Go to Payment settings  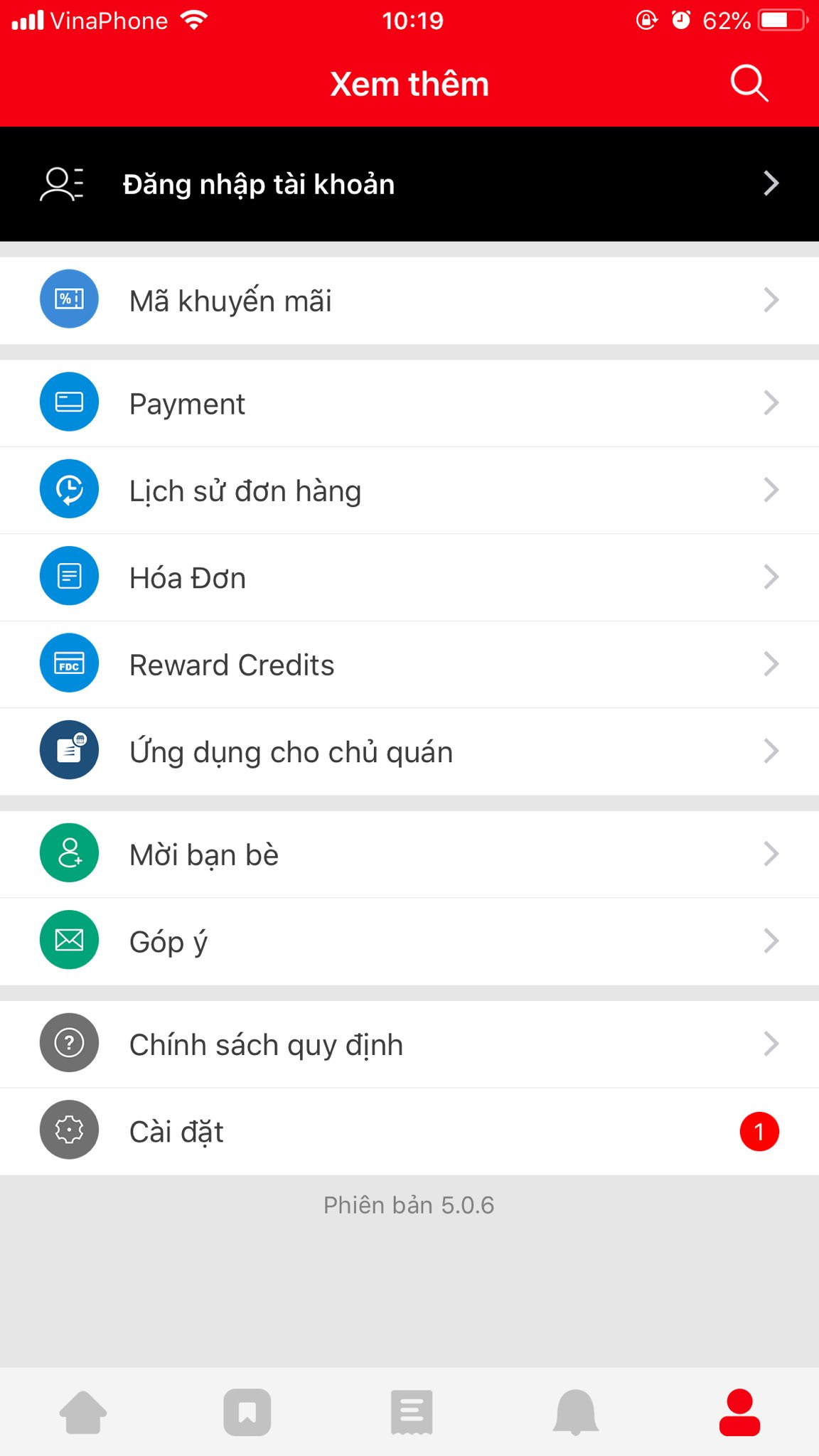(x=409, y=403)
